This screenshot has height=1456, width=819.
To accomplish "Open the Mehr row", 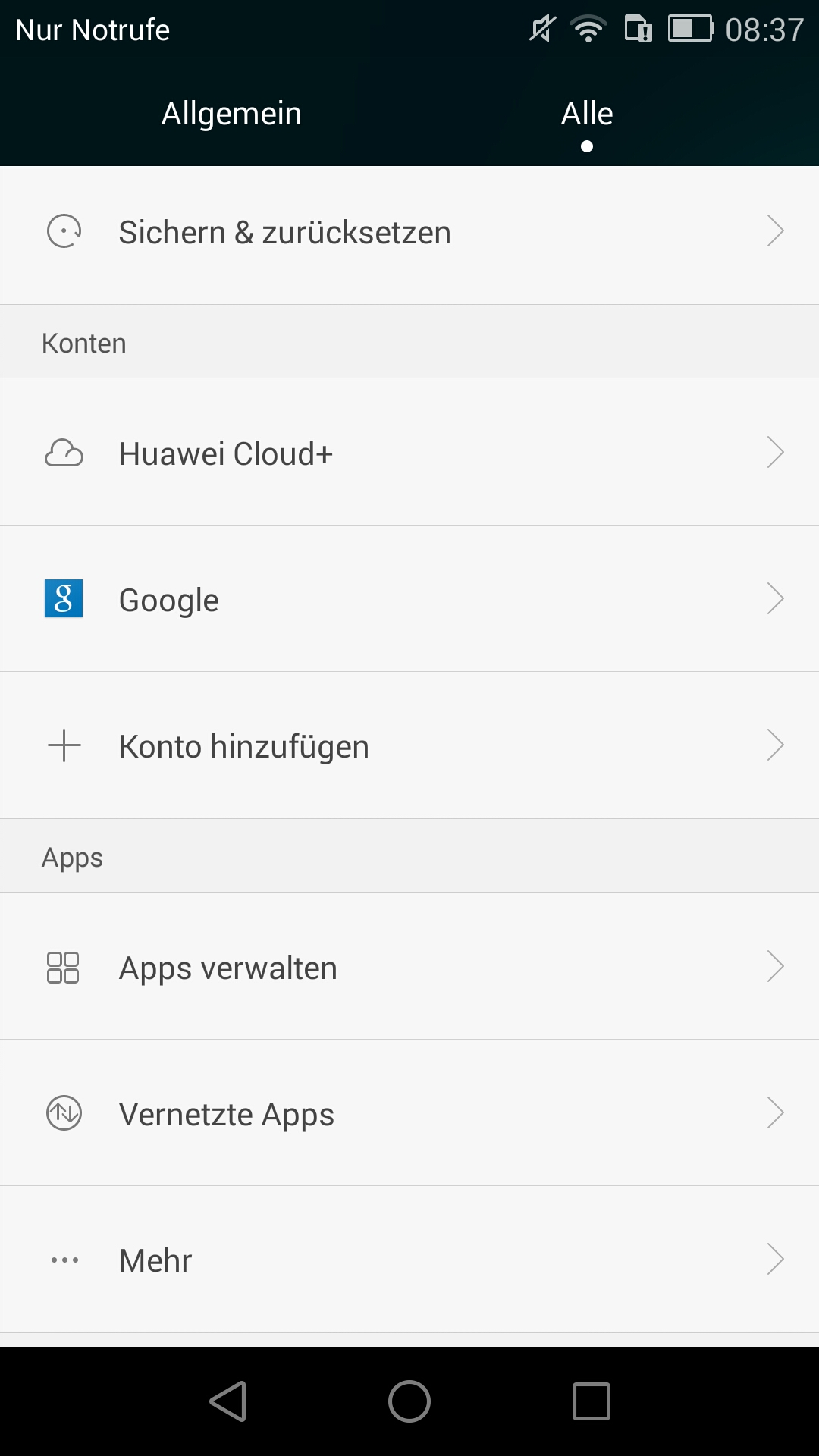I will pyautogui.click(x=409, y=1260).
